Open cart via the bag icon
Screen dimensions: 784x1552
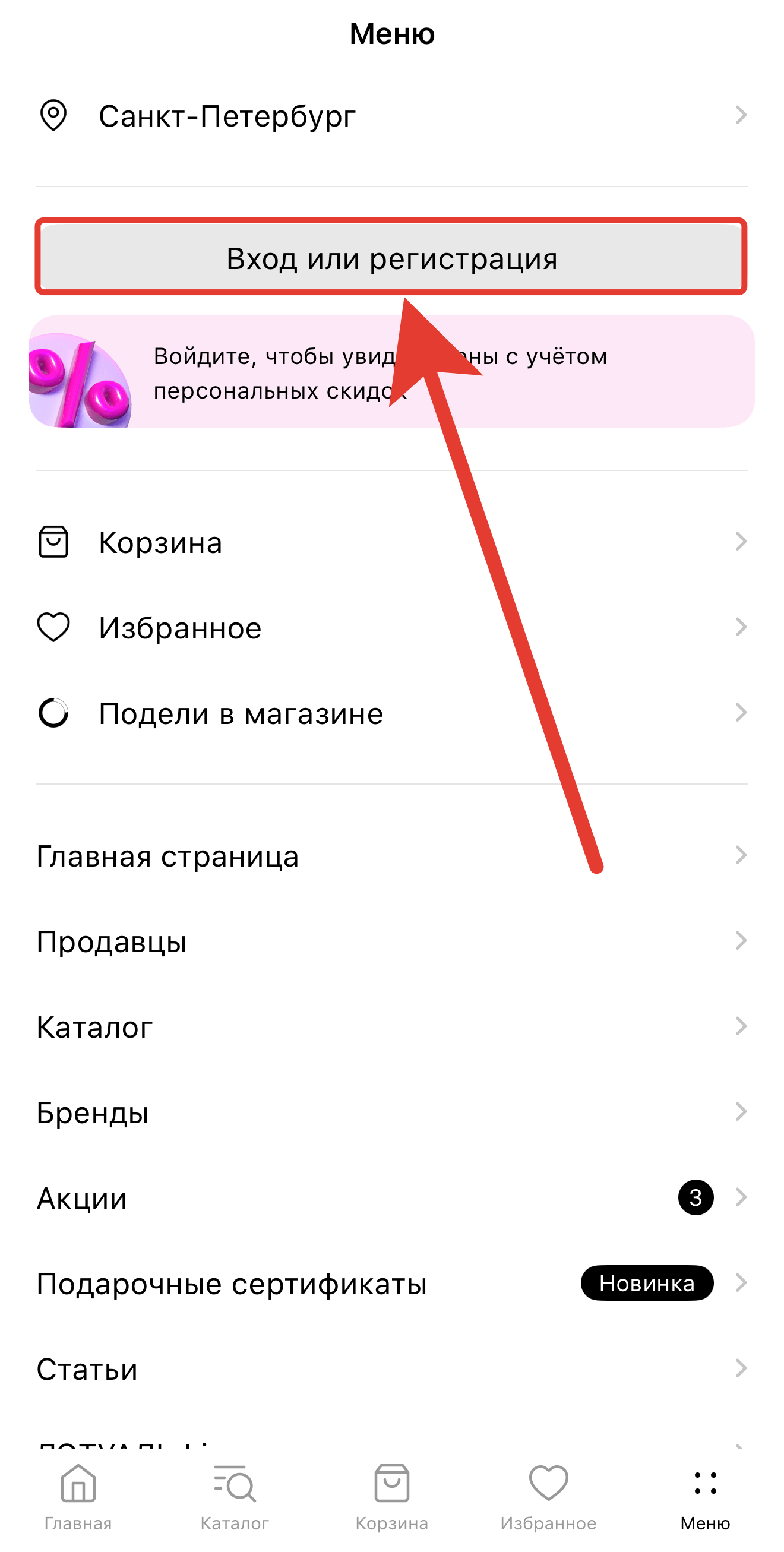53,542
